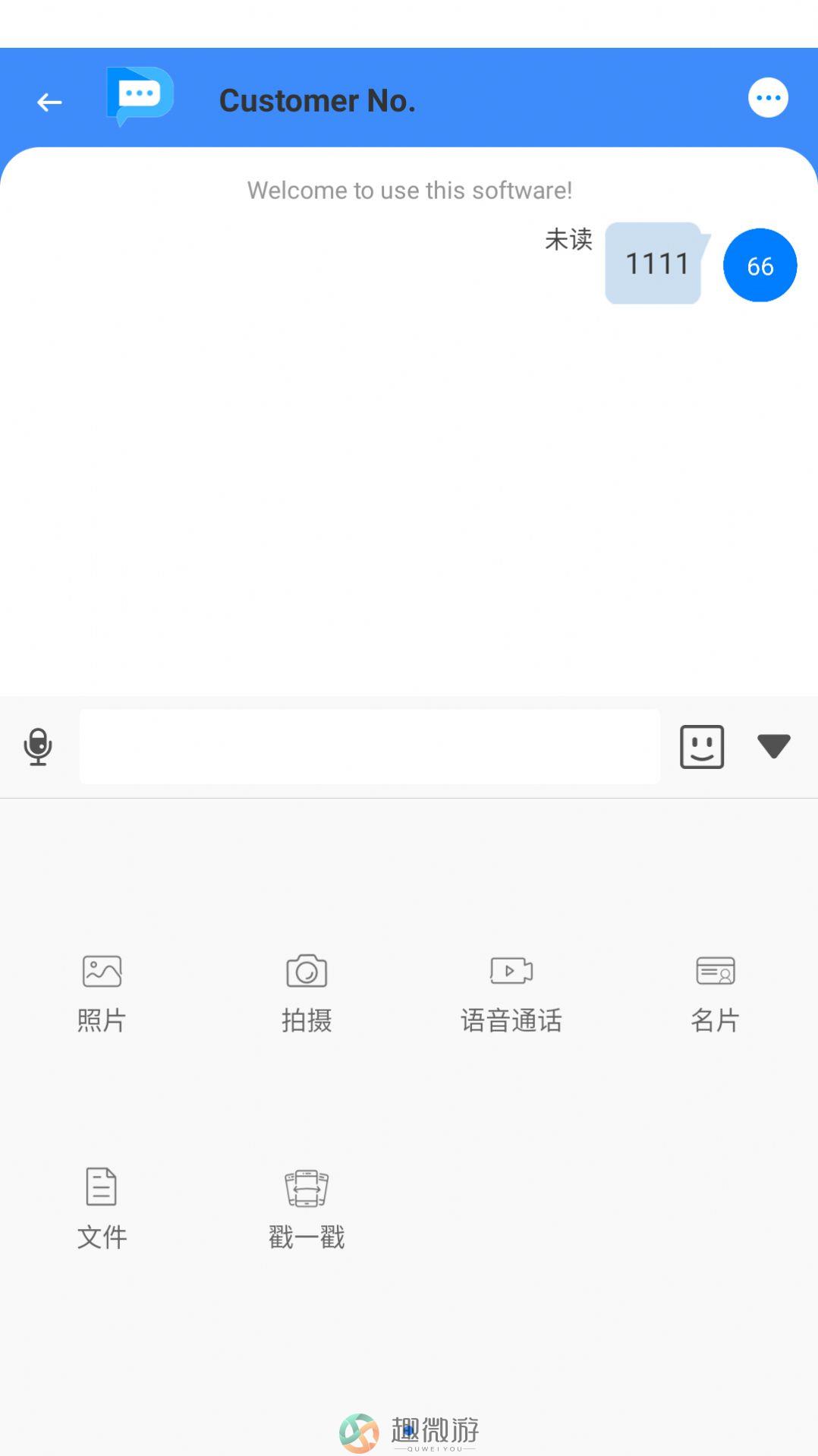This screenshot has height=1456, width=818.
Task: Tap the 66 avatar circle
Action: [760, 265]
